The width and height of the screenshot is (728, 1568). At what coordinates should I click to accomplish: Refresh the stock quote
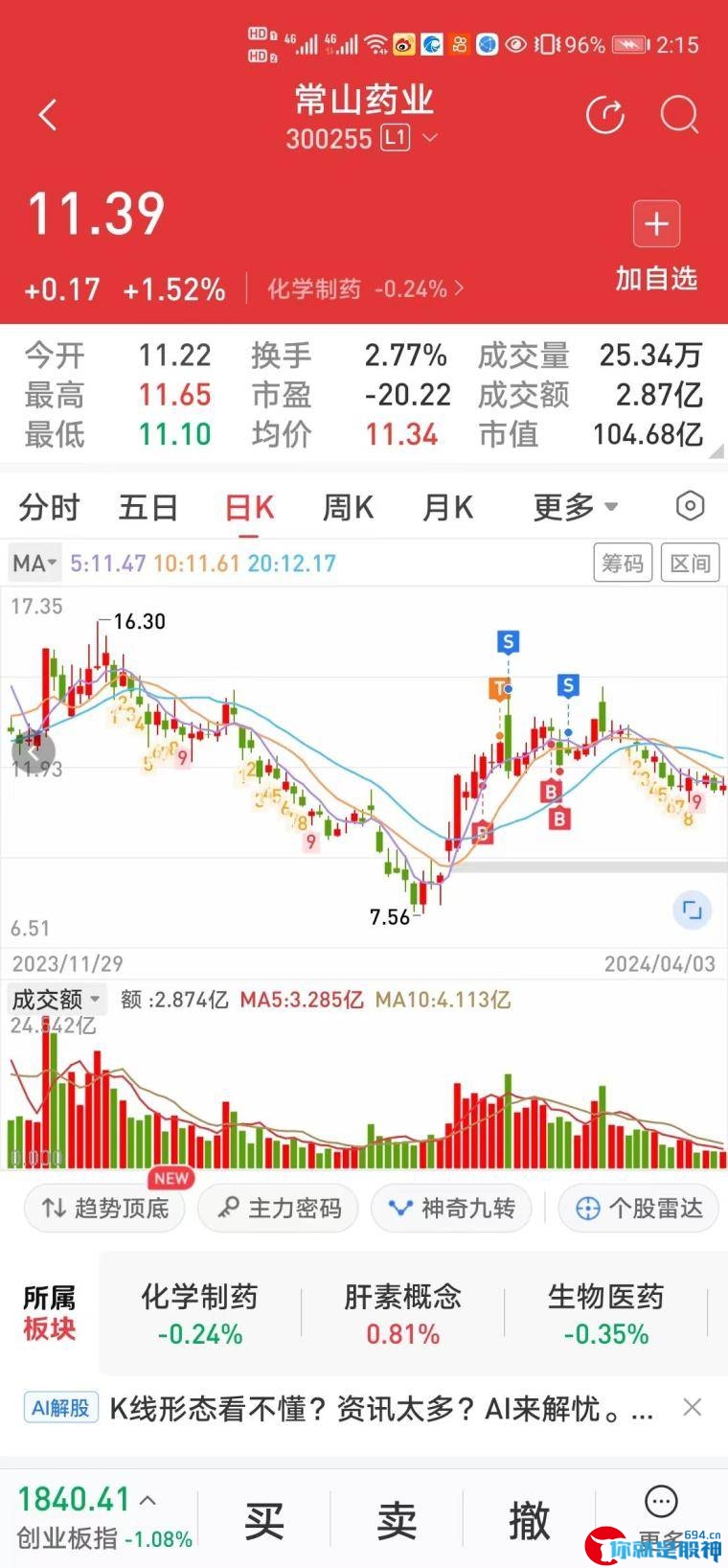click(604, 116)
